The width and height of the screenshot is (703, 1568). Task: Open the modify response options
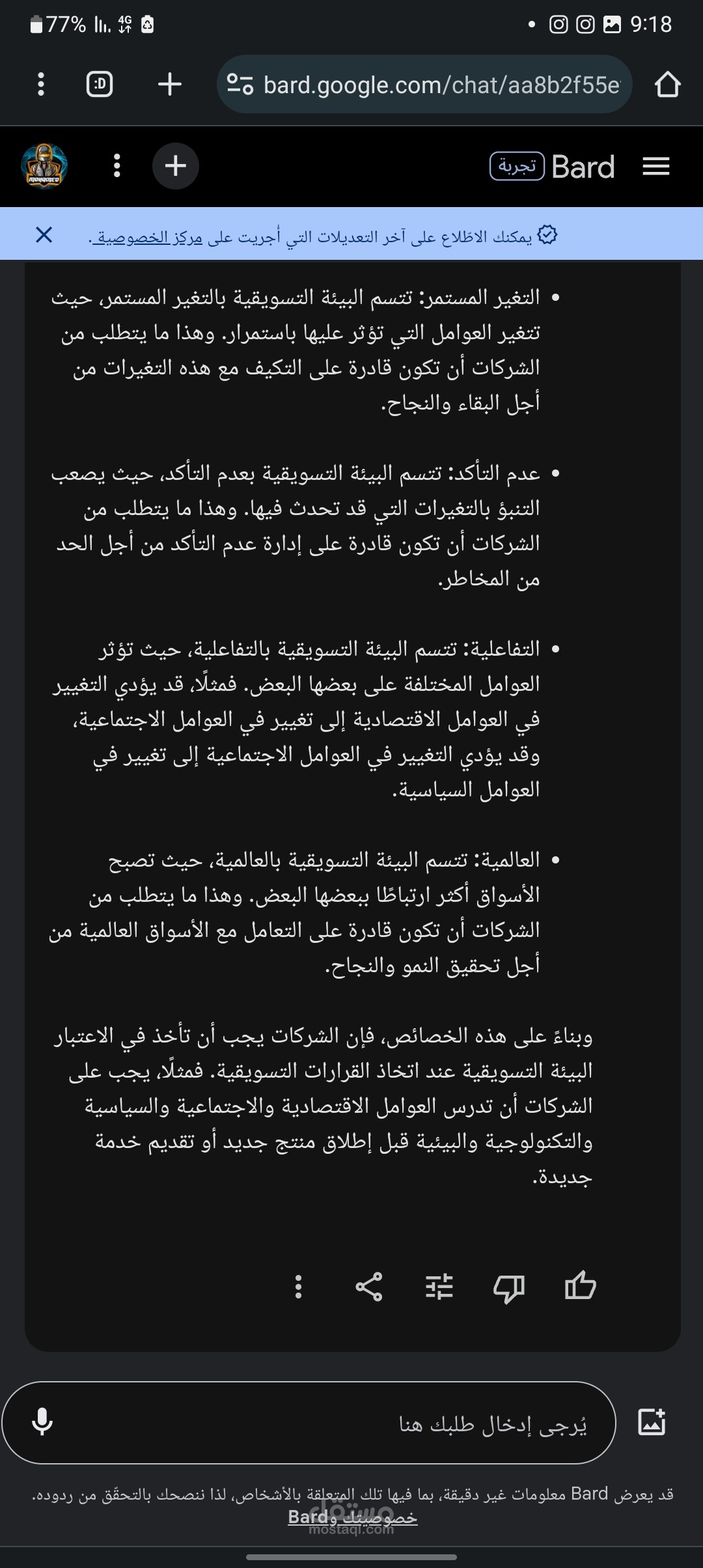pyautogui.click(x=439, y=1287)
